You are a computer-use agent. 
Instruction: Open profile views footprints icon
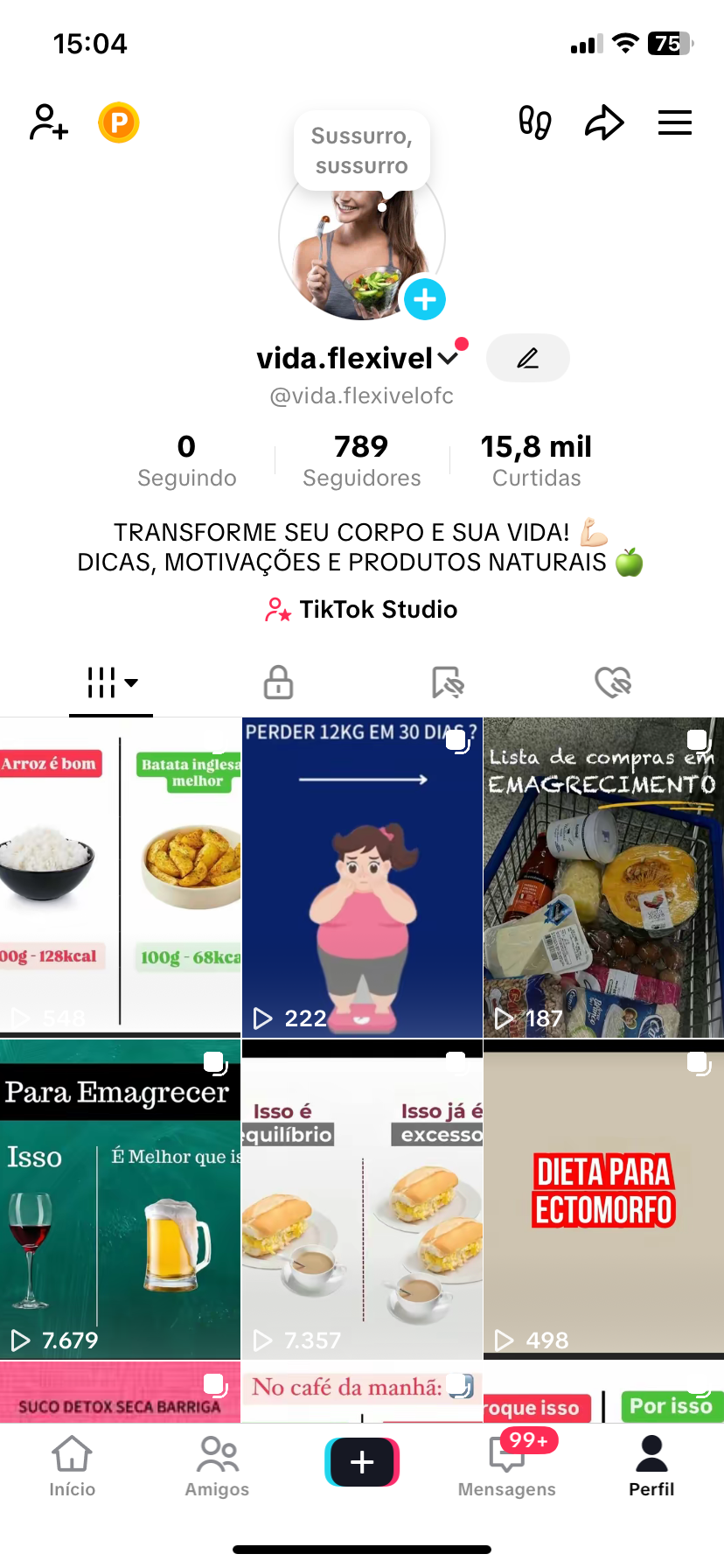click(x=534, y=122)
